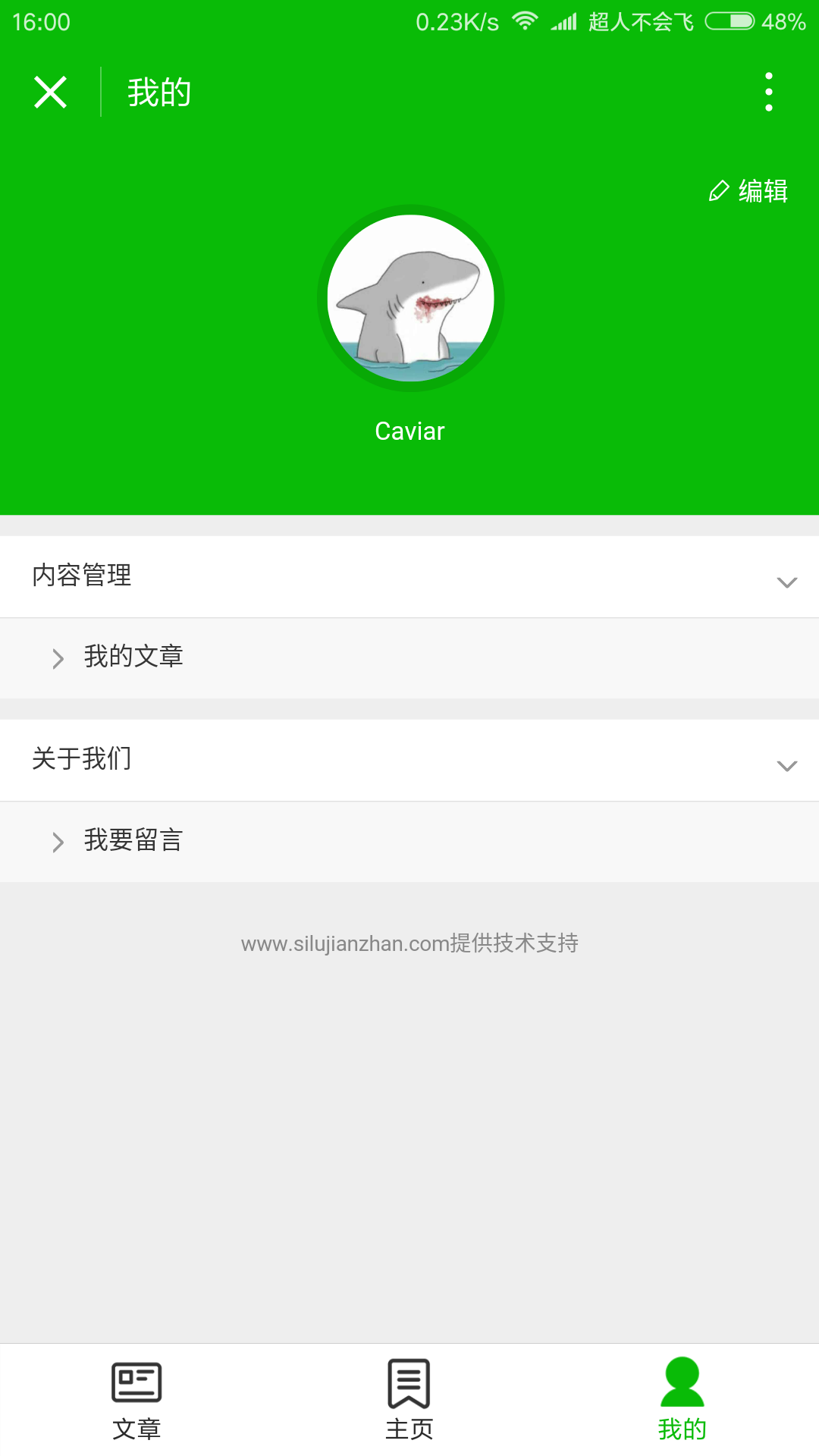
Task: Close the 我的 page
Action: pyautogui.click(x=50, y=93)
